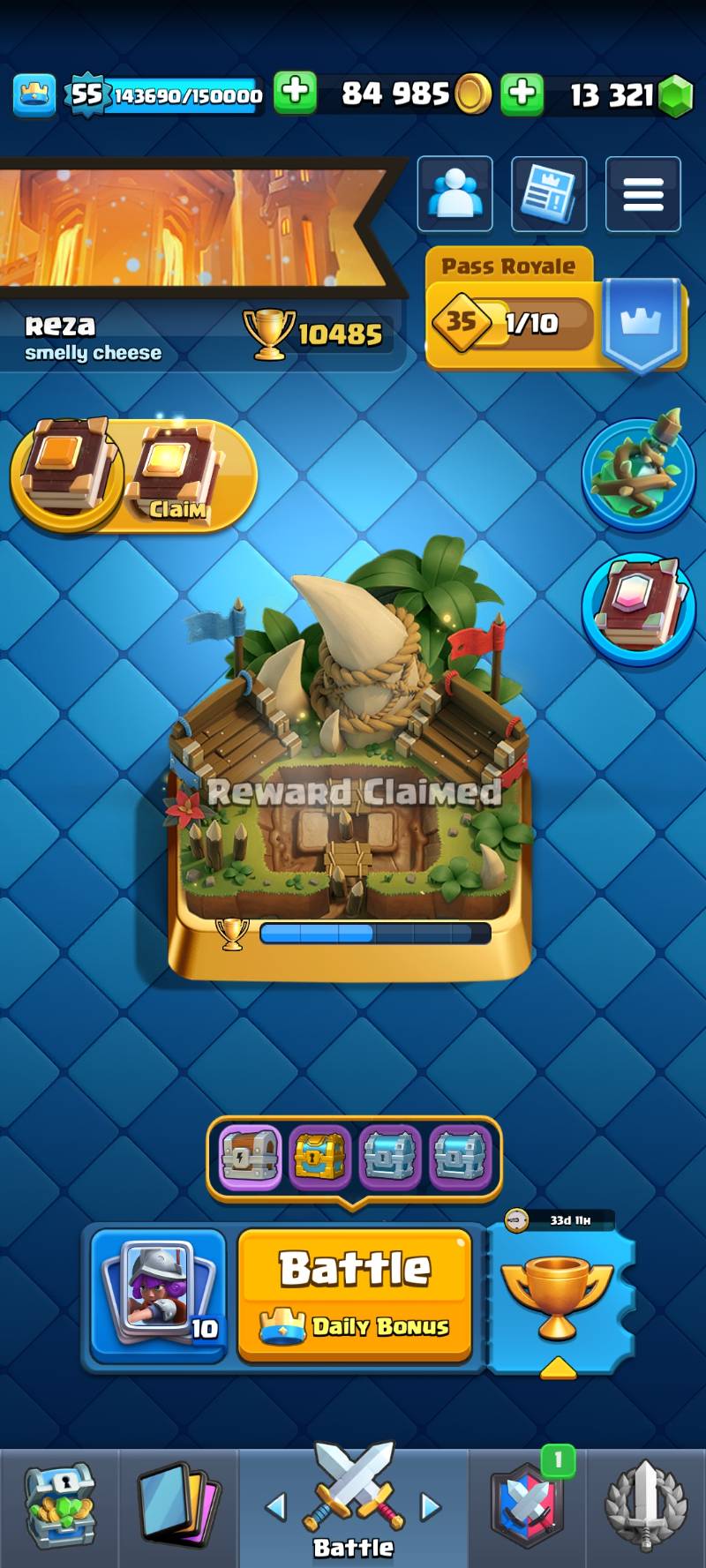This screenshot has width=706, height=1568.
Task: Start a match with the Battle button
Action: tap(355, 1294)
